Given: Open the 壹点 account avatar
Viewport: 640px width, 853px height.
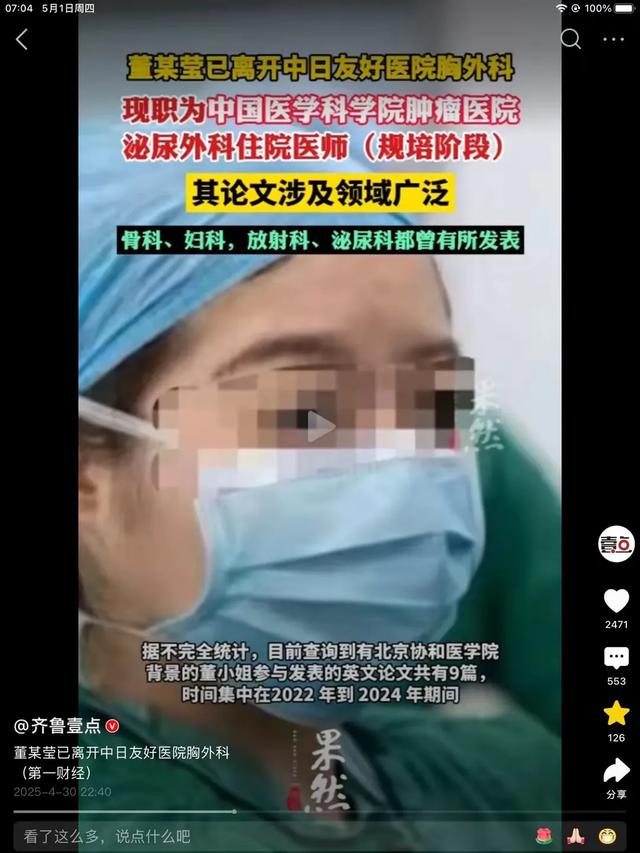Looking at the screenshot, I should pos(616,544).
